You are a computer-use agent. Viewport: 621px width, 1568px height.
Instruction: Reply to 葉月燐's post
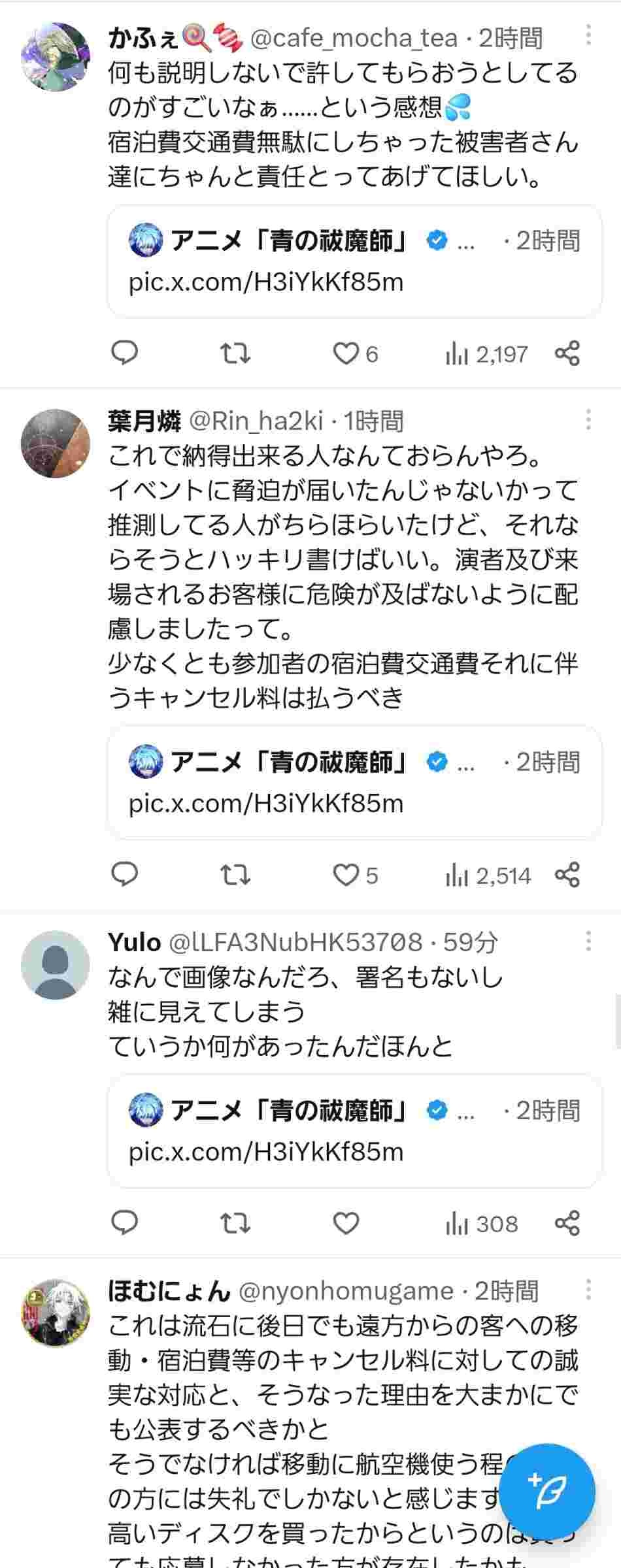pyautogui.click(x=124, y=874)
